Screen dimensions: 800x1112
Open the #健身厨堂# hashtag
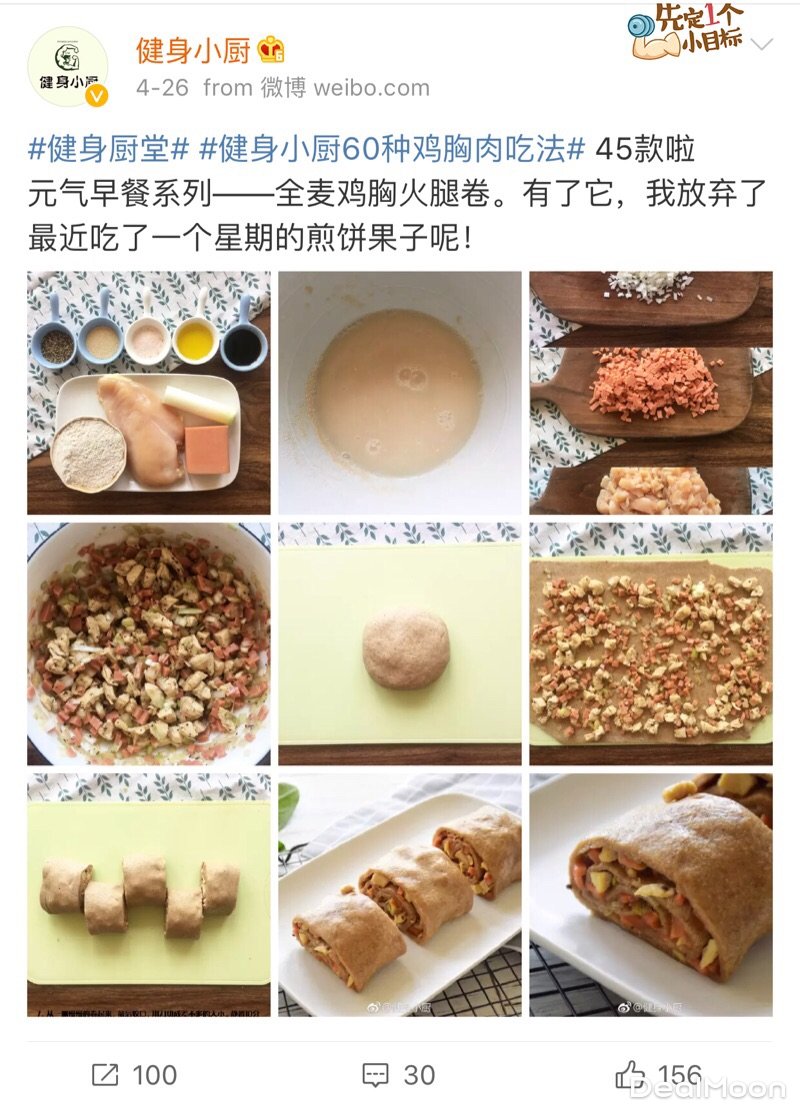109,150
